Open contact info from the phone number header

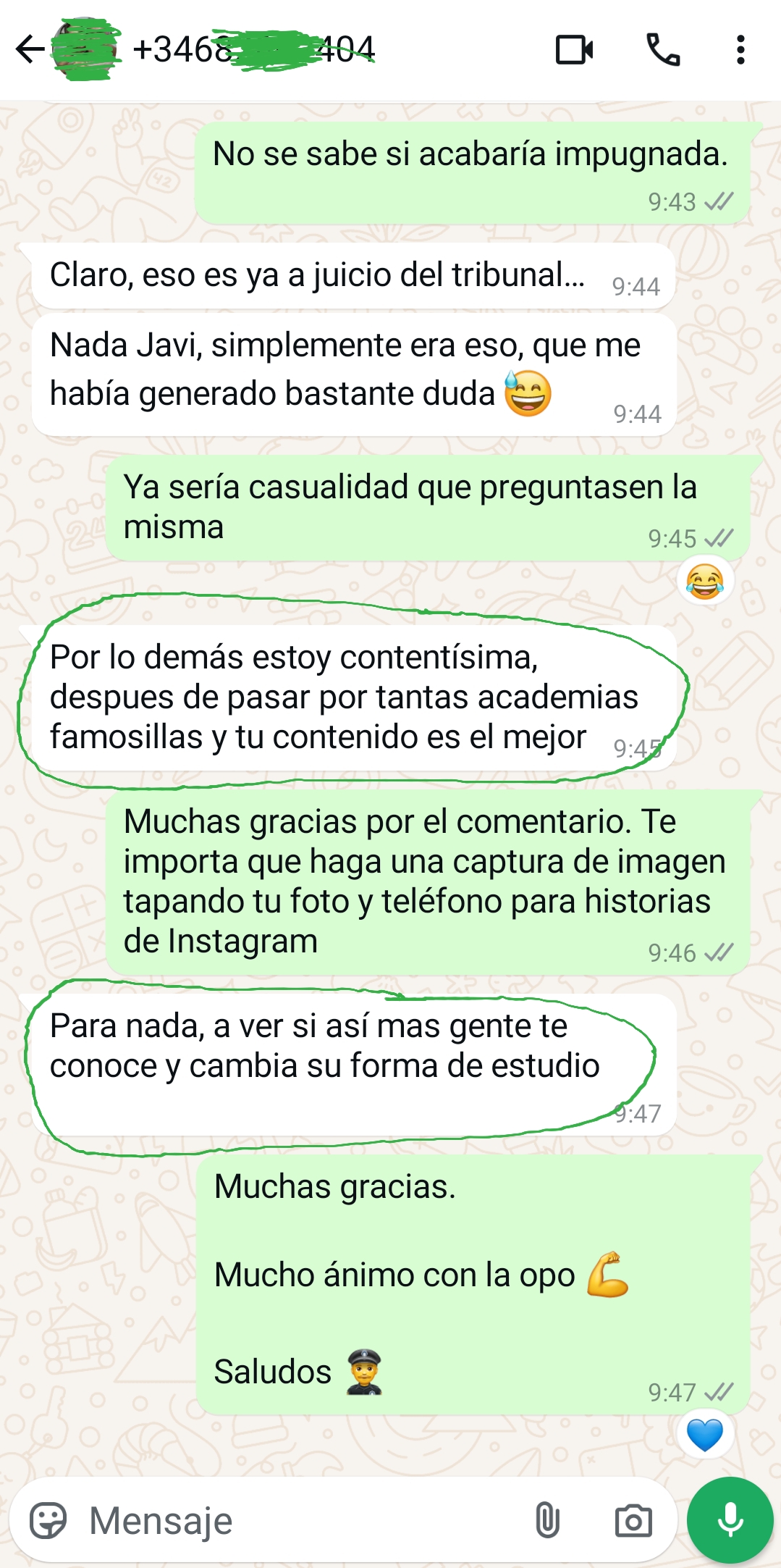tap(253, 49)
